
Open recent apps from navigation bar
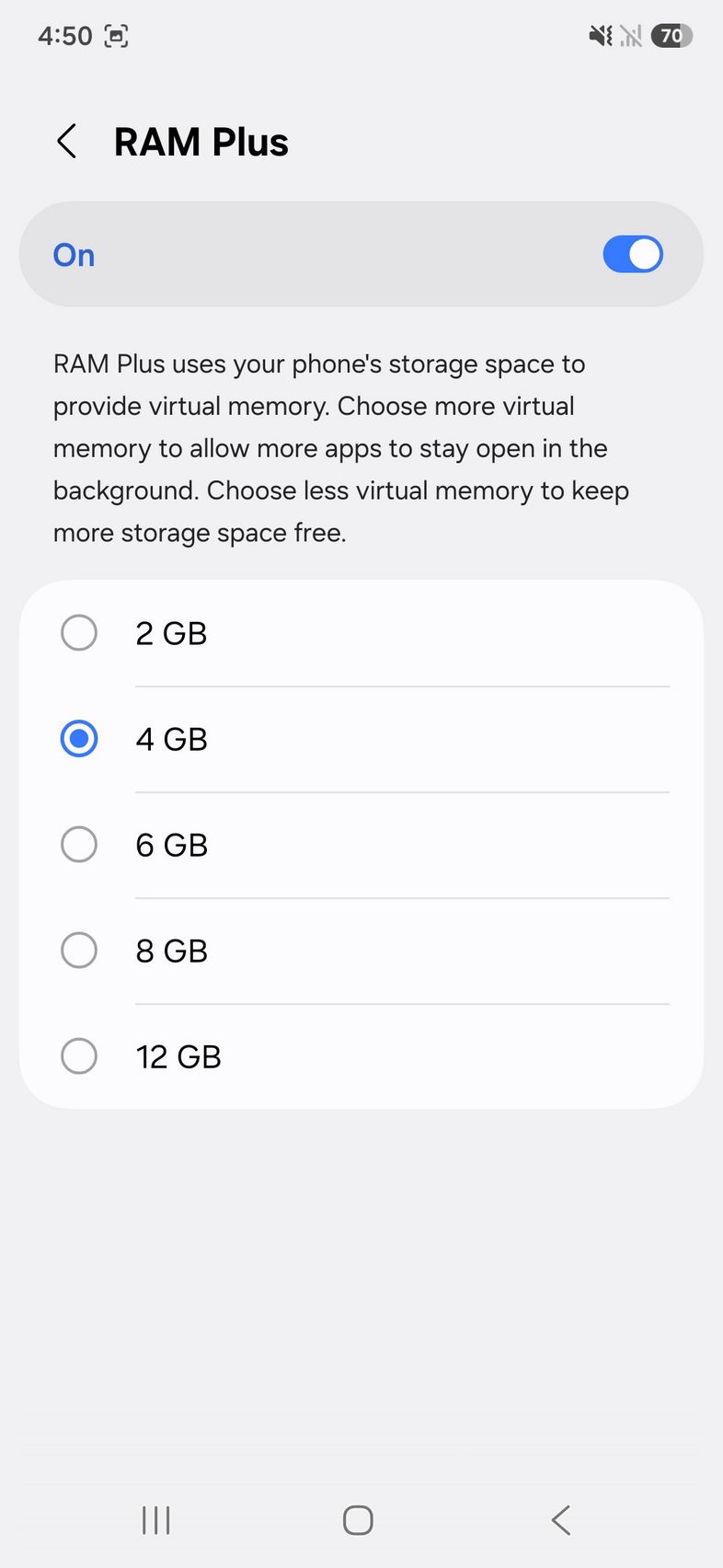click(156, 1520)
